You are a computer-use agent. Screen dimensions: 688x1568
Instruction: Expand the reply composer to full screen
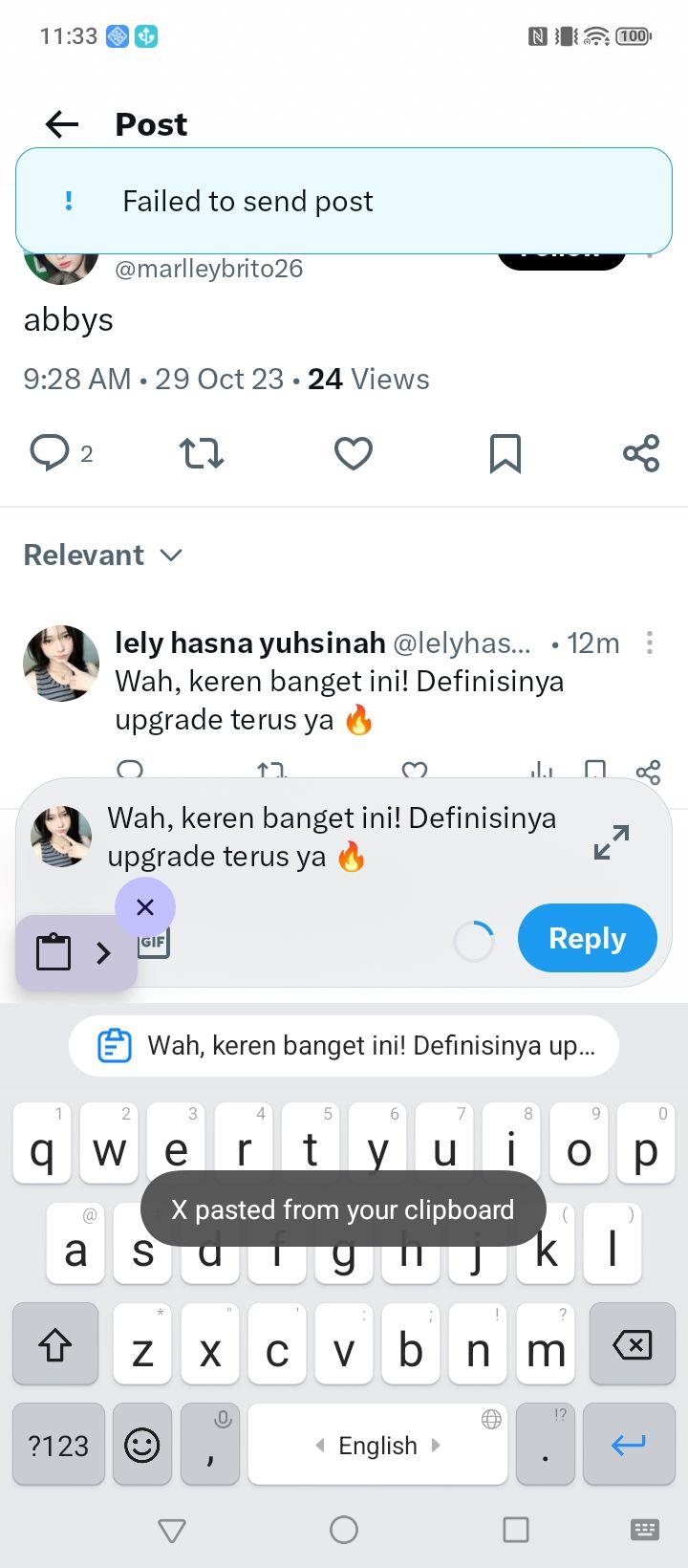(612, 841)
